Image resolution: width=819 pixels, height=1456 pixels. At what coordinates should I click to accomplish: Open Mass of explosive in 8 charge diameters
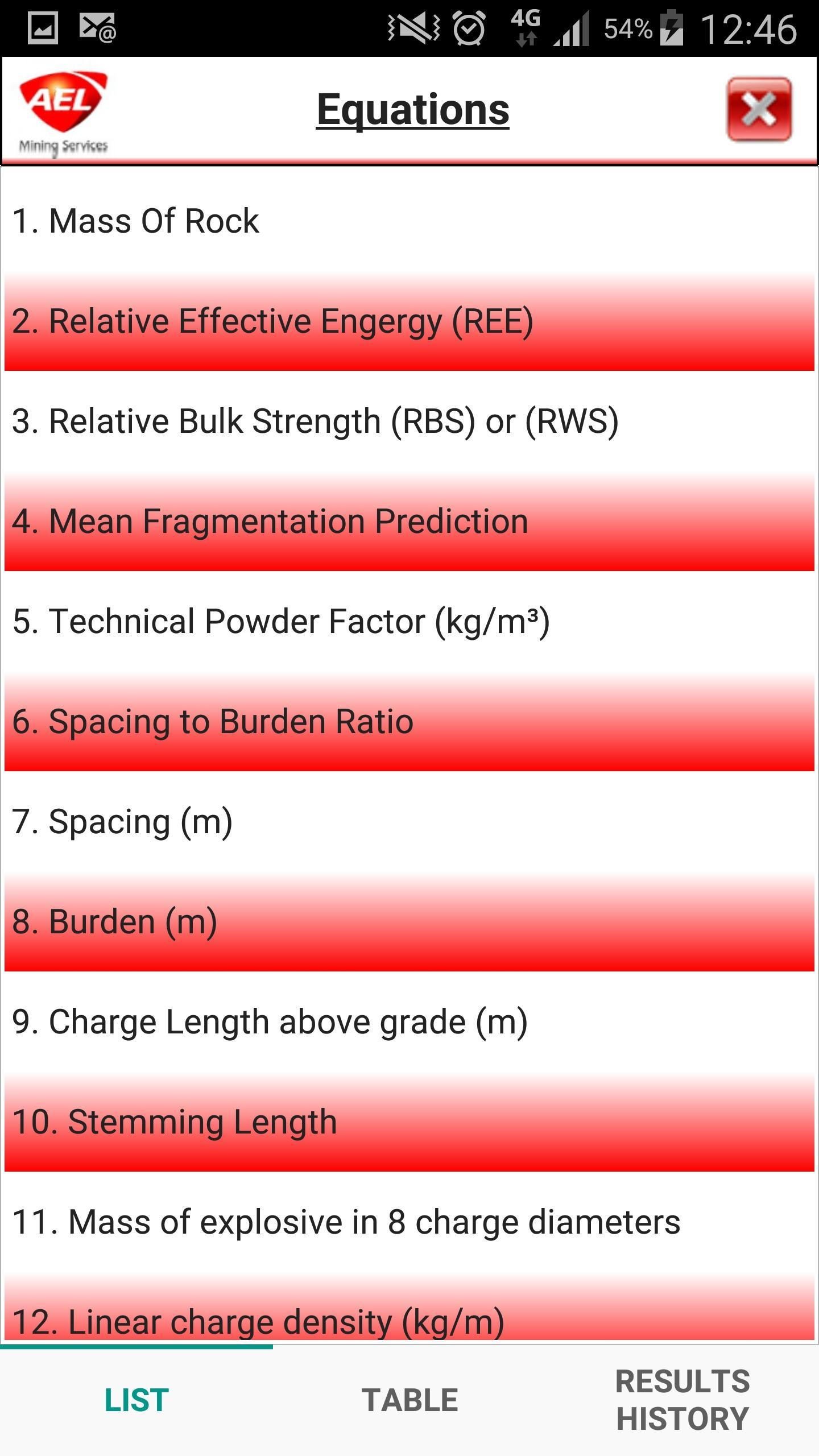click(409, 1222)
